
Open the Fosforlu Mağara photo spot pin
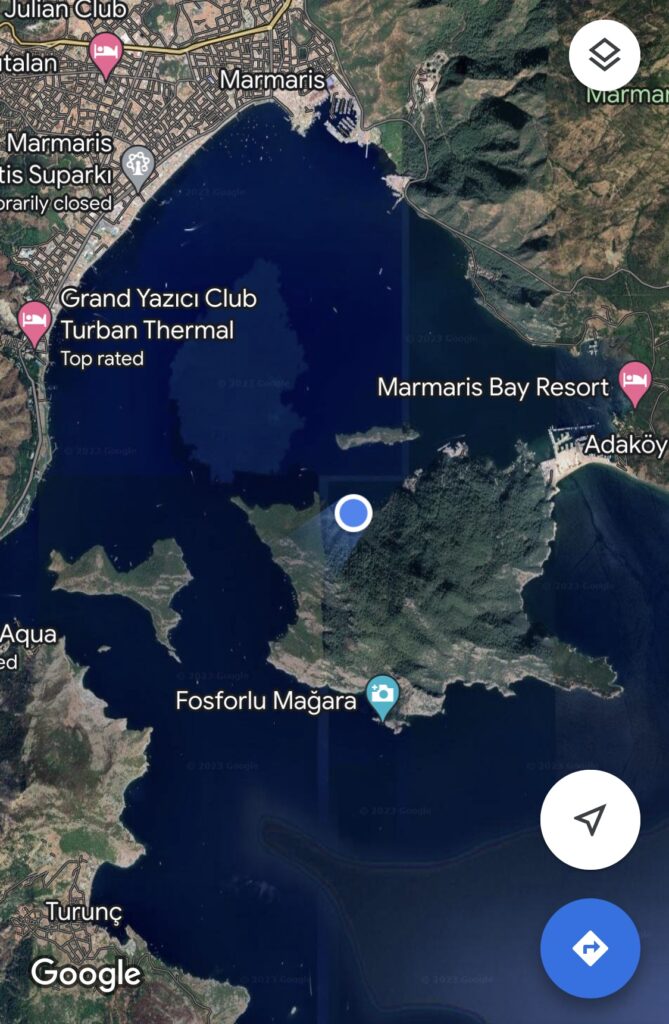pyautogui.click(x=382, y=694)
